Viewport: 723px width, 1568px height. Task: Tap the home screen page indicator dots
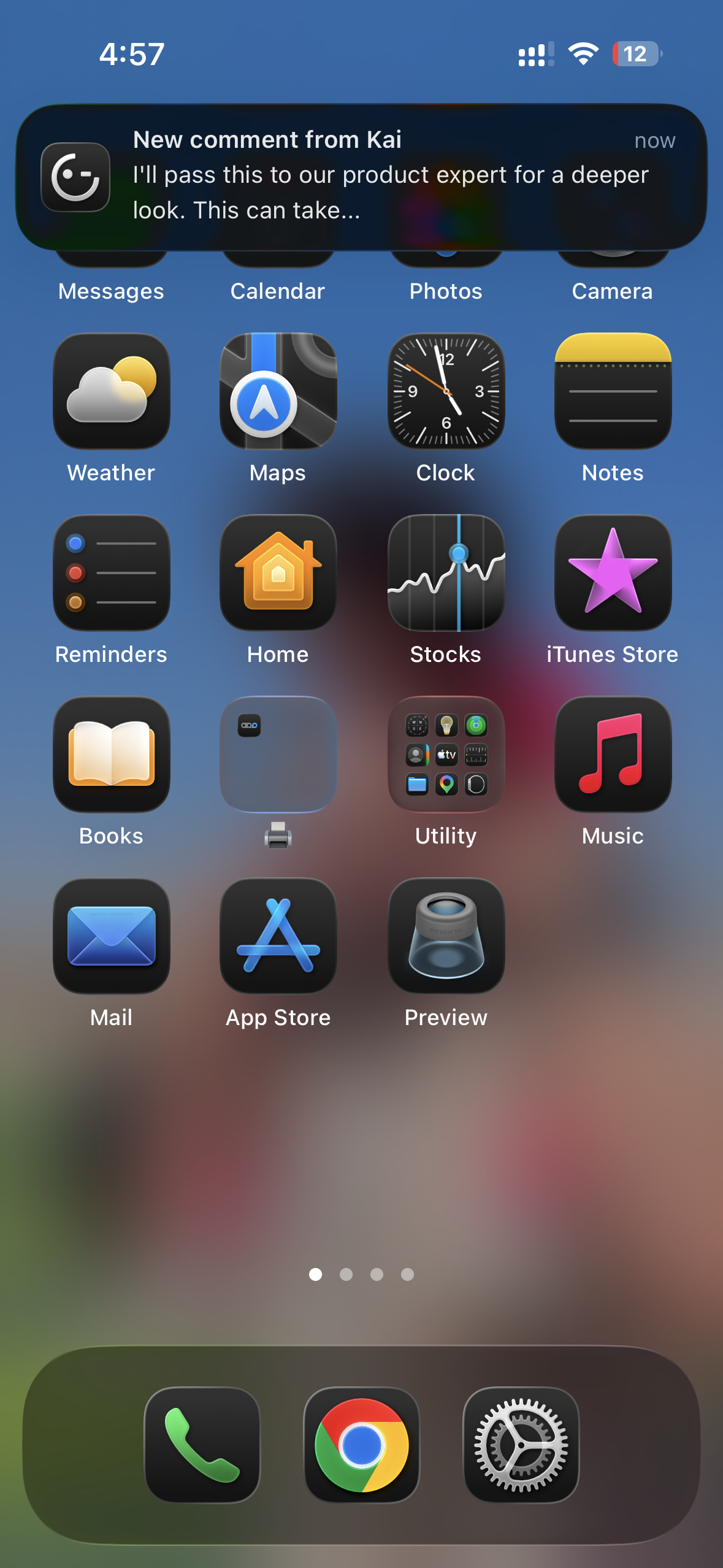point(361,1274)
